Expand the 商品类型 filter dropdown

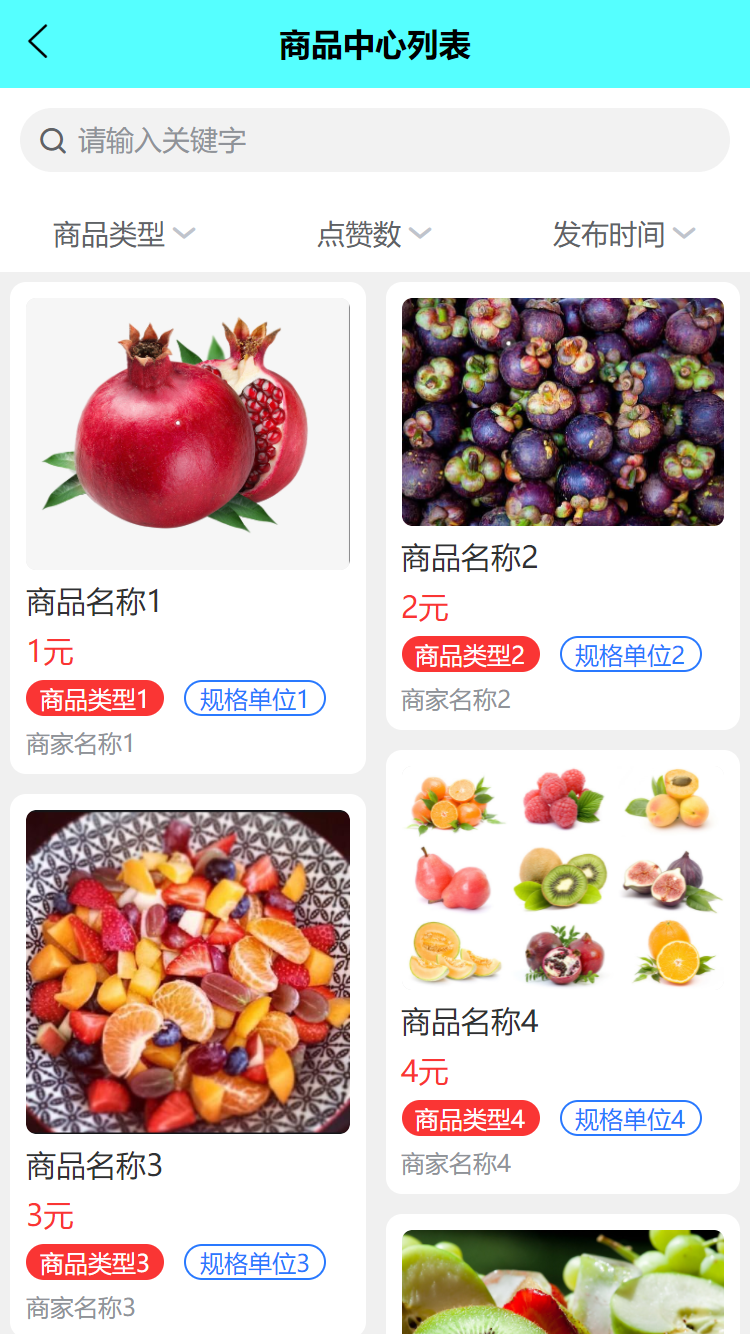pos(124,235)
